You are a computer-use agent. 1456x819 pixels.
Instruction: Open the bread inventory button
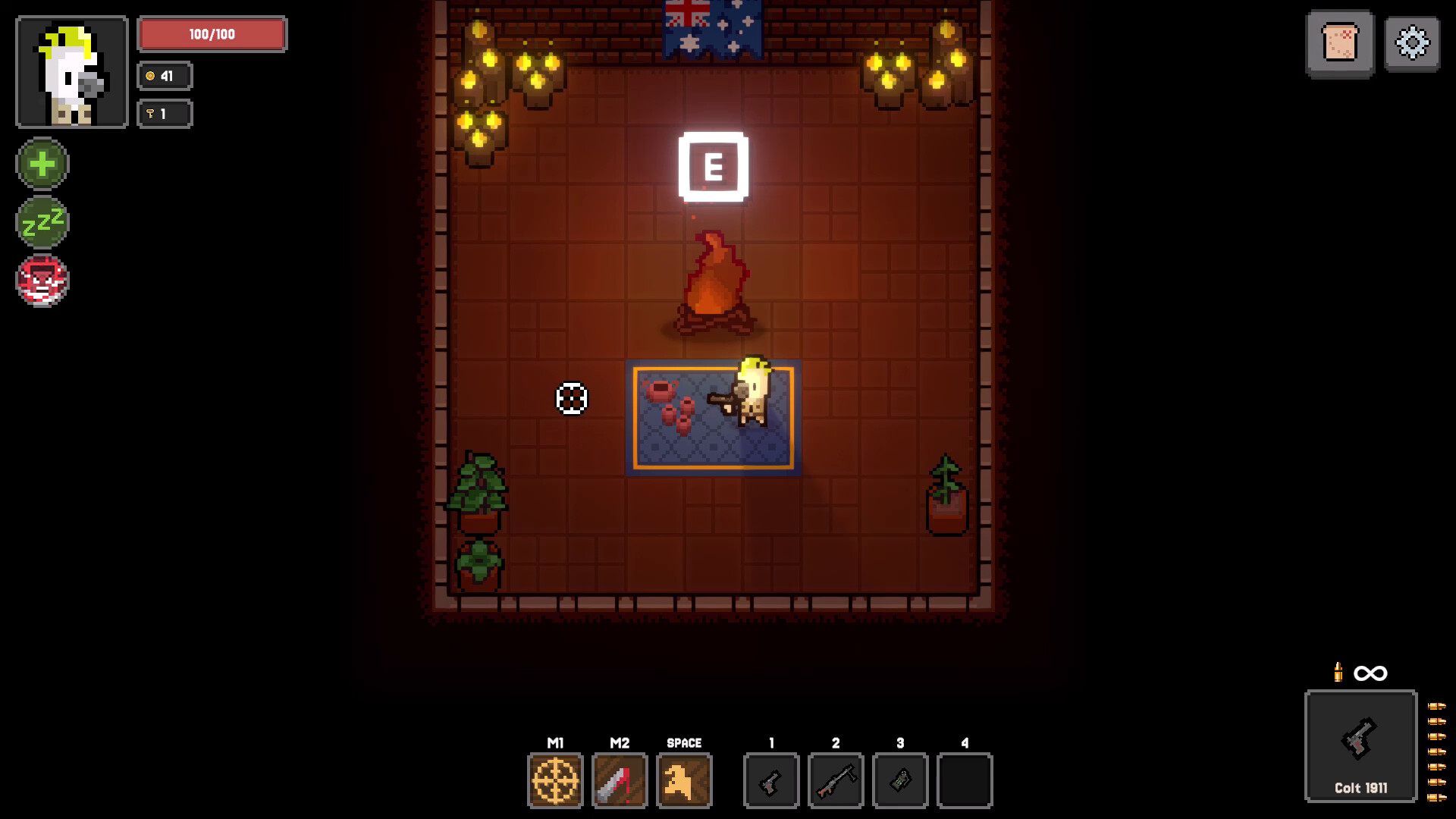[1340, 43]
